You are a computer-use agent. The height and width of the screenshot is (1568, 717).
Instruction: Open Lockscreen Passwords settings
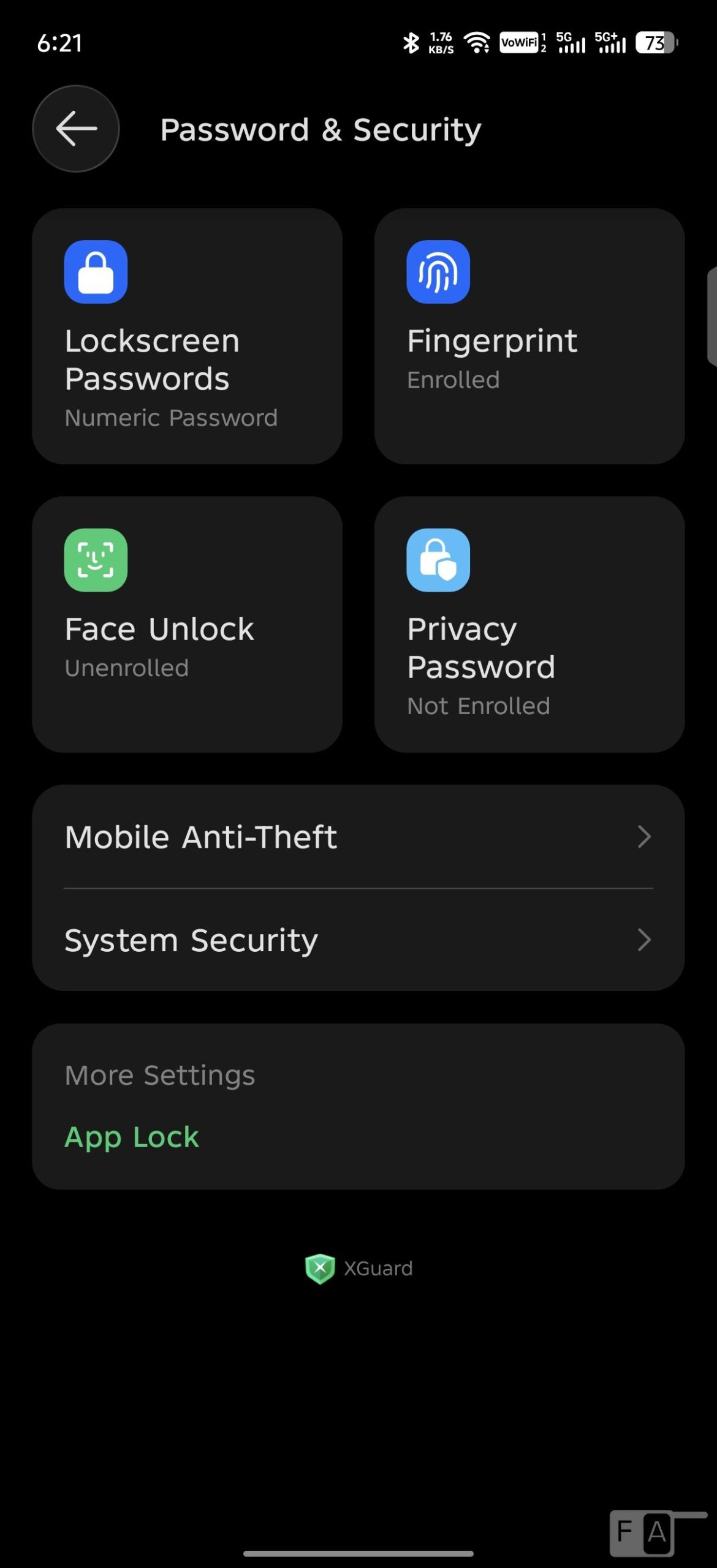187,336
